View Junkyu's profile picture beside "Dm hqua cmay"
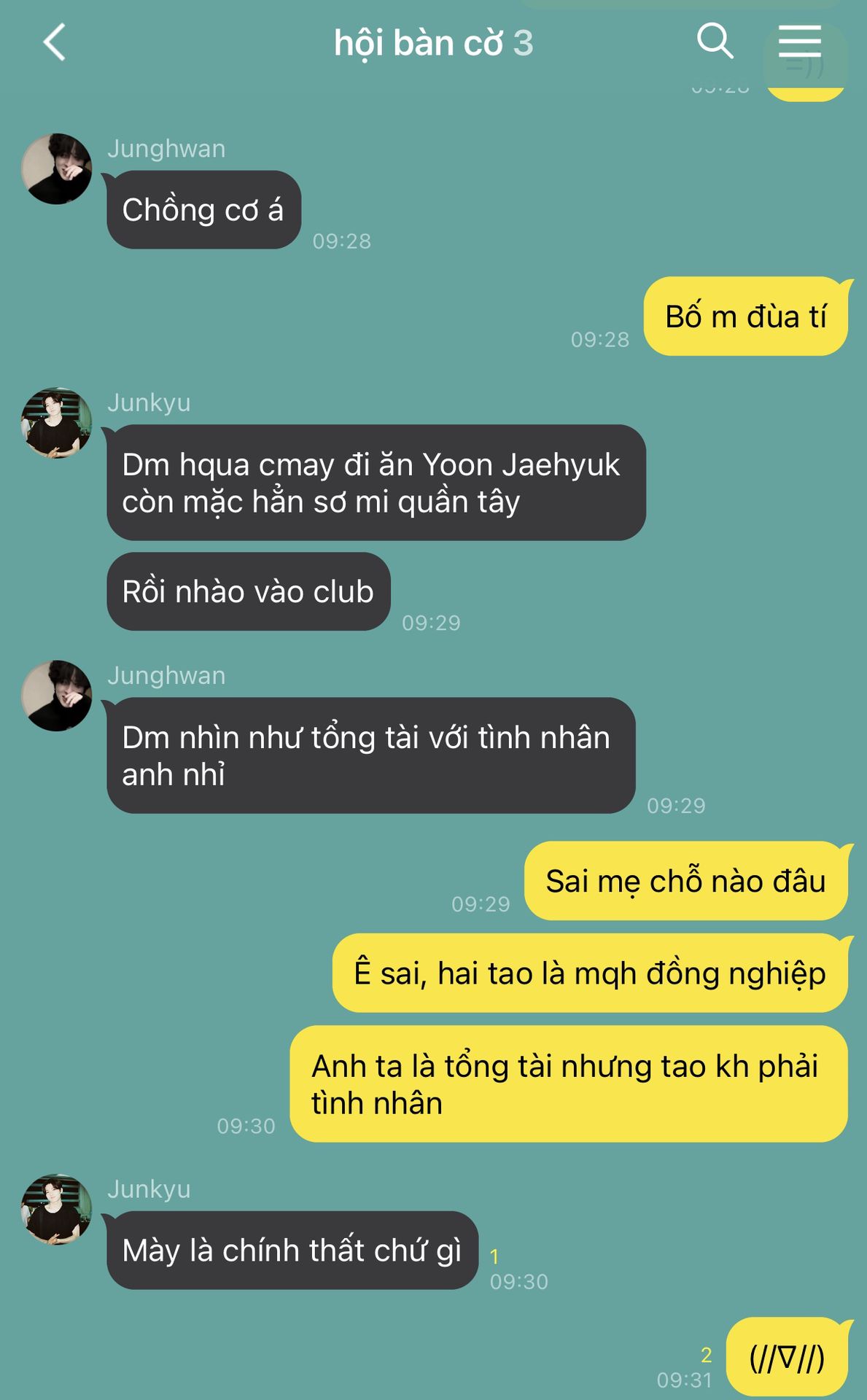The image size is (867, 1400). coord(57,423)
